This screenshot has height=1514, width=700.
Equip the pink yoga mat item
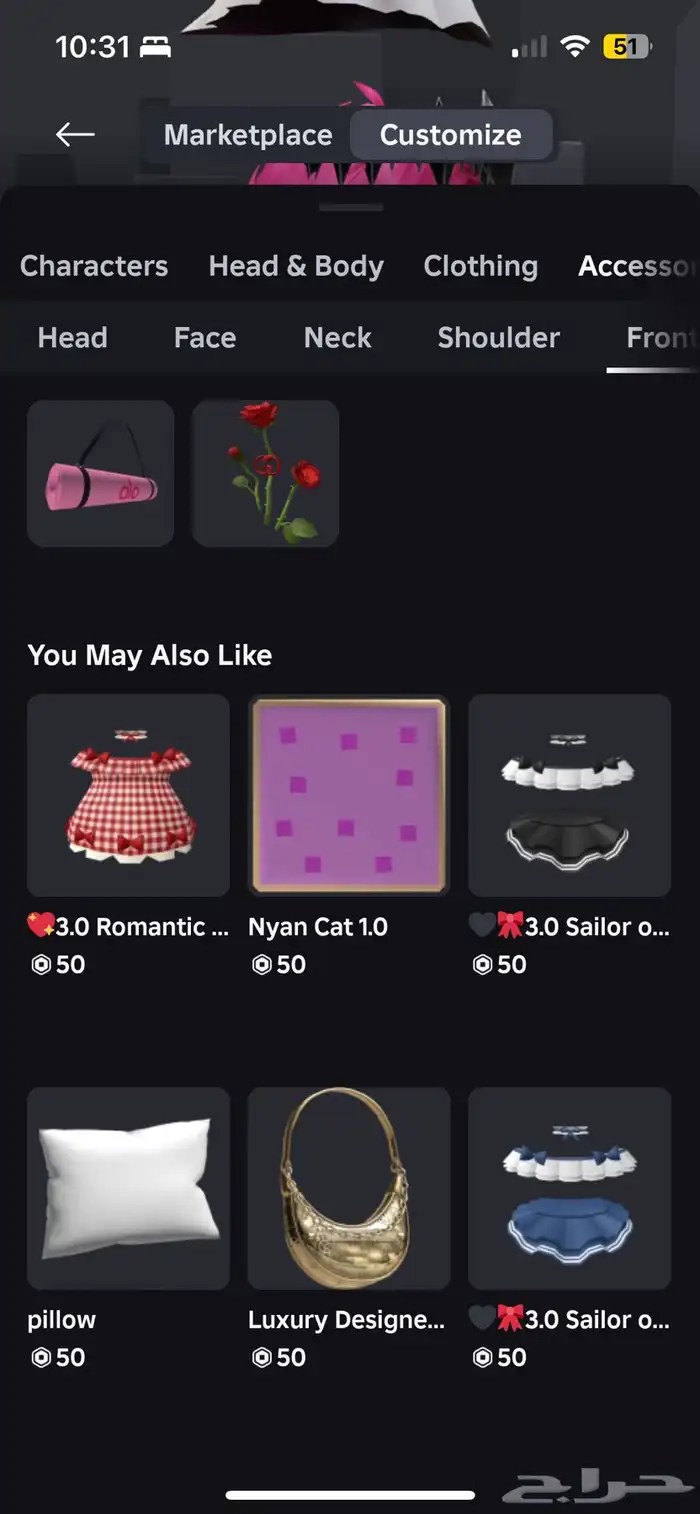click(101, 474)
